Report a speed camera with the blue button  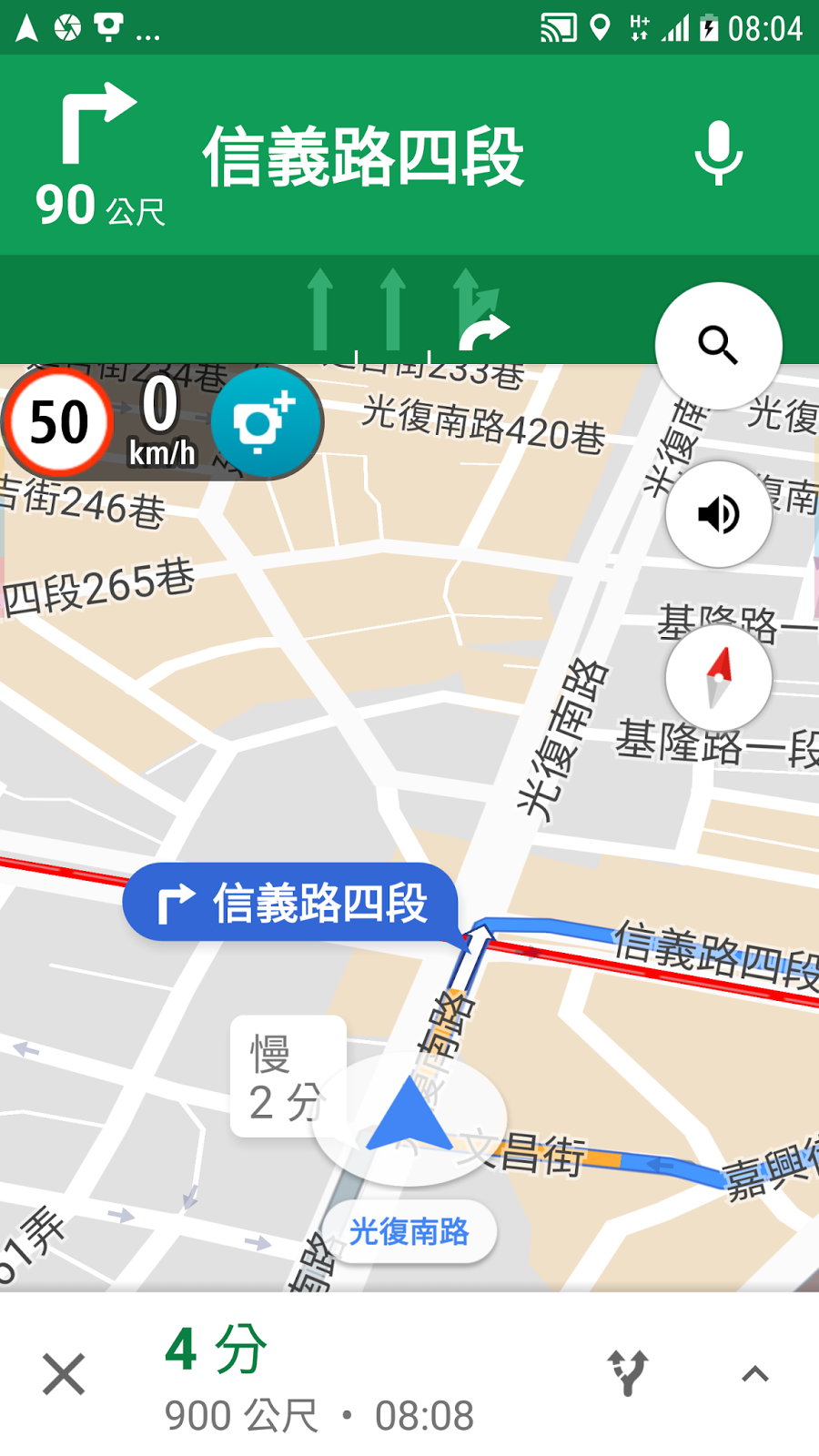point(266,423)
